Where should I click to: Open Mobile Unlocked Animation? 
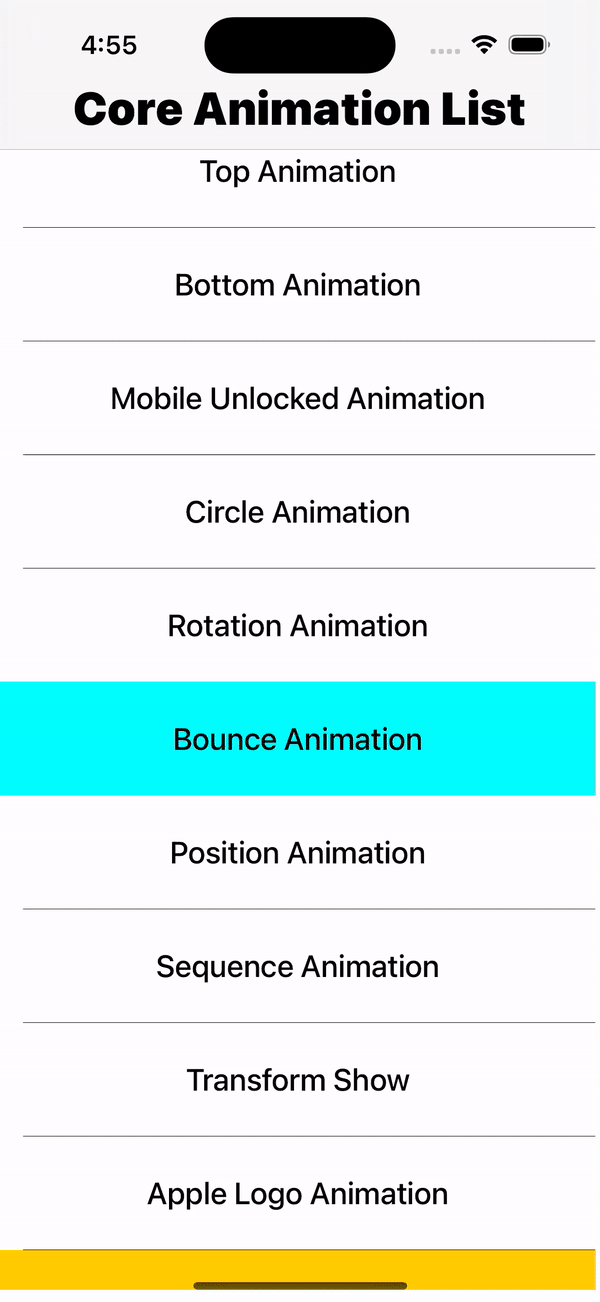[x=298, y=399]
